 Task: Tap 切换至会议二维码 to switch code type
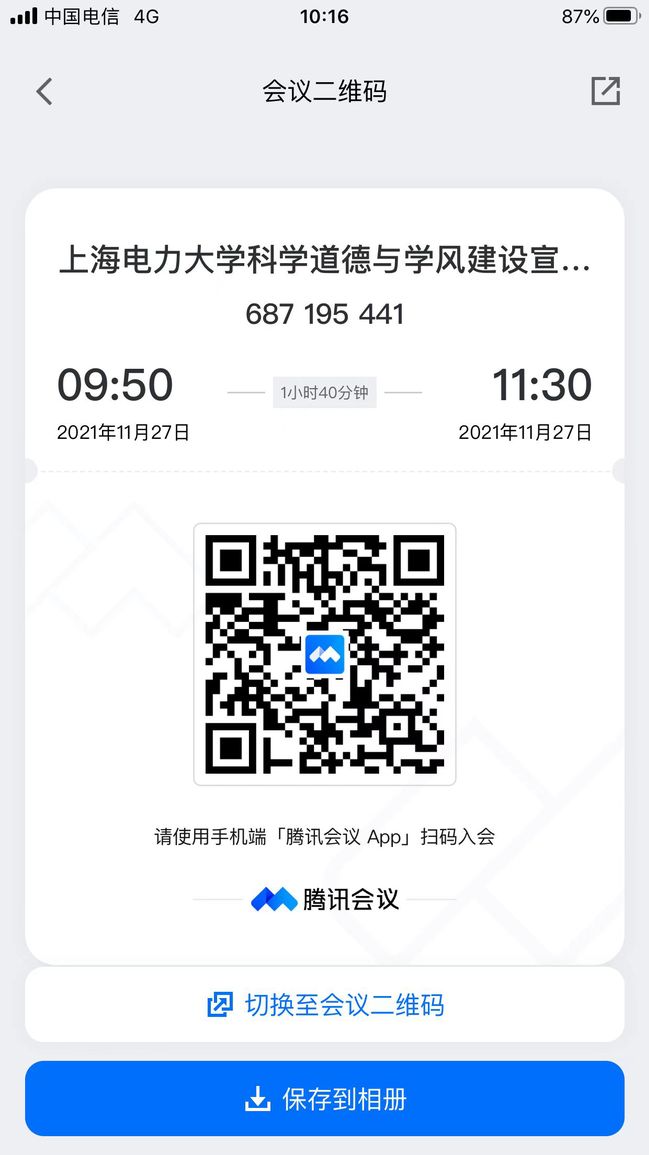(x=325, y=1005)
